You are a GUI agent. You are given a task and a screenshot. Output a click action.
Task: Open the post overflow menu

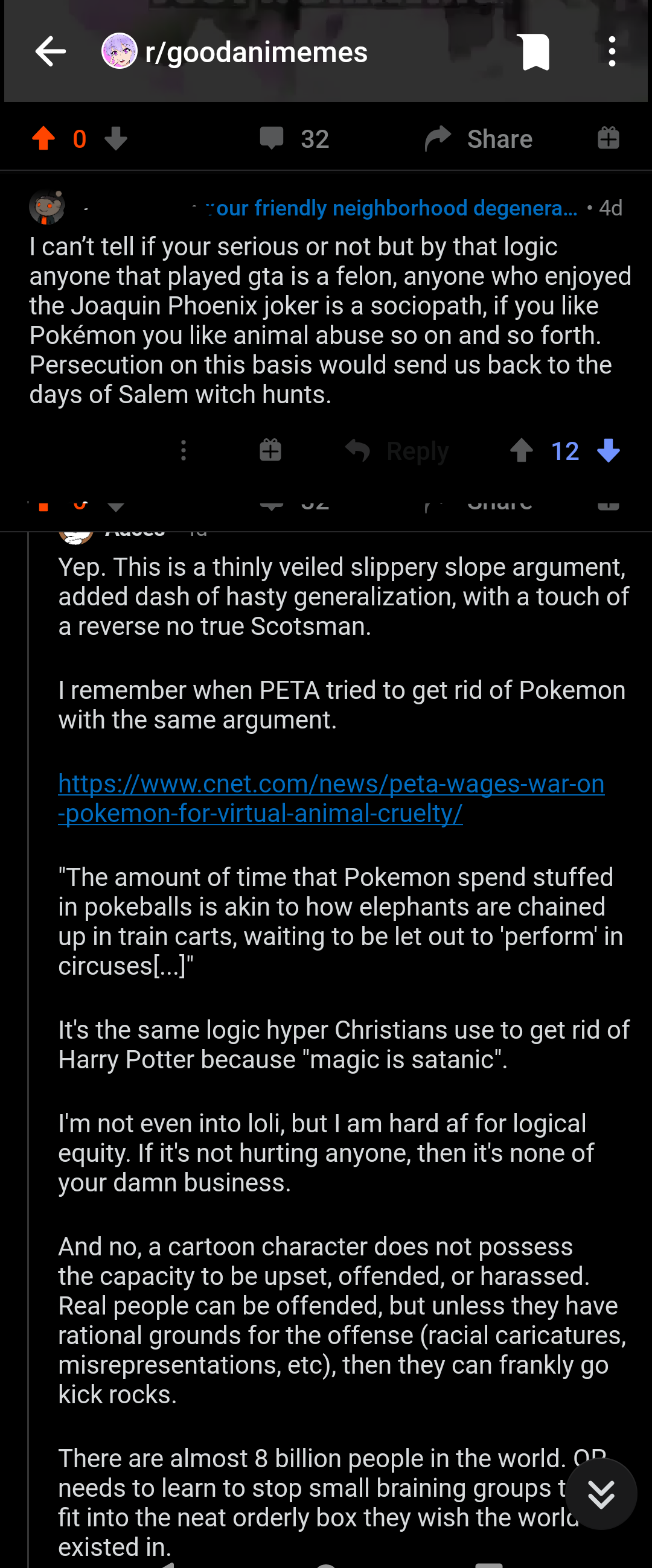(x=612, y=51)
